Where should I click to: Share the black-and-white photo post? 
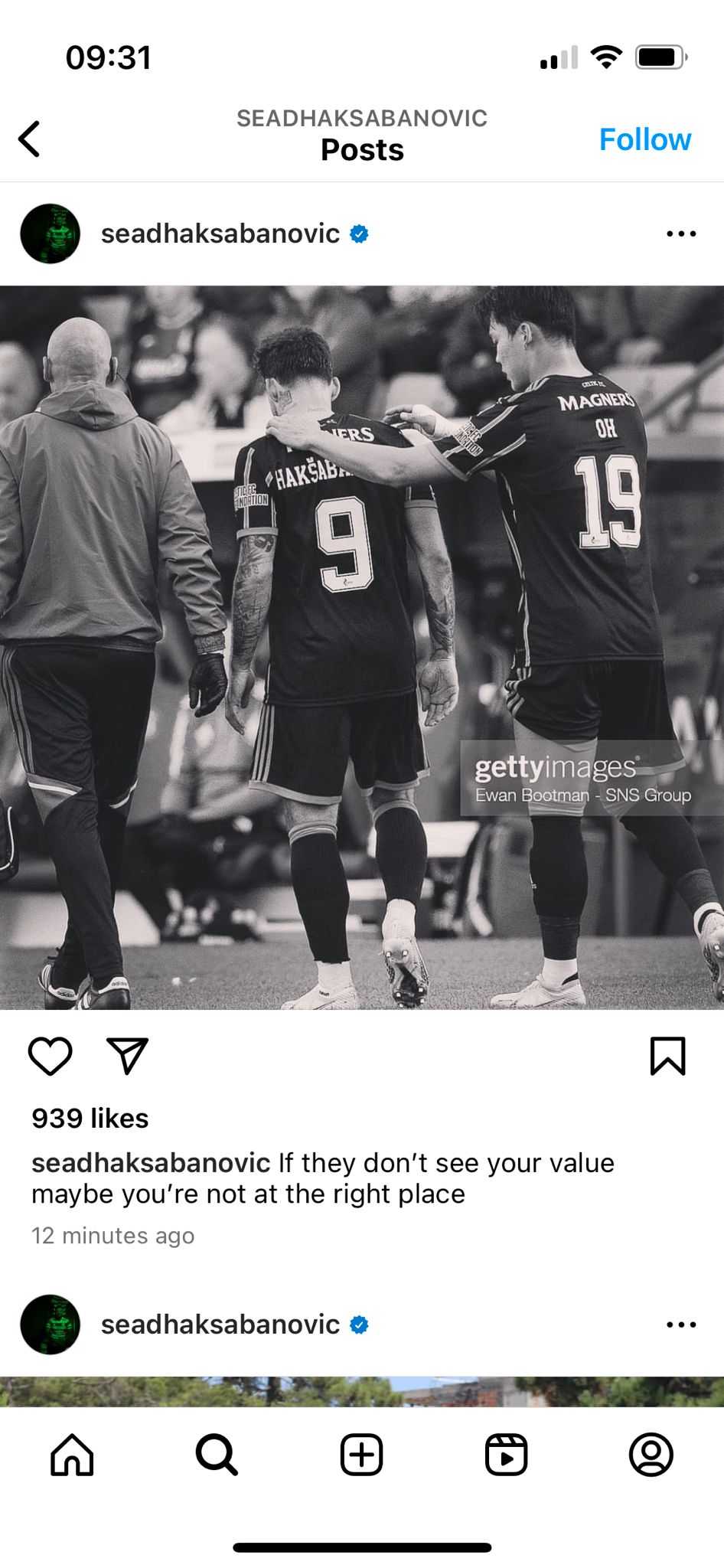[x=127, y=1057]
